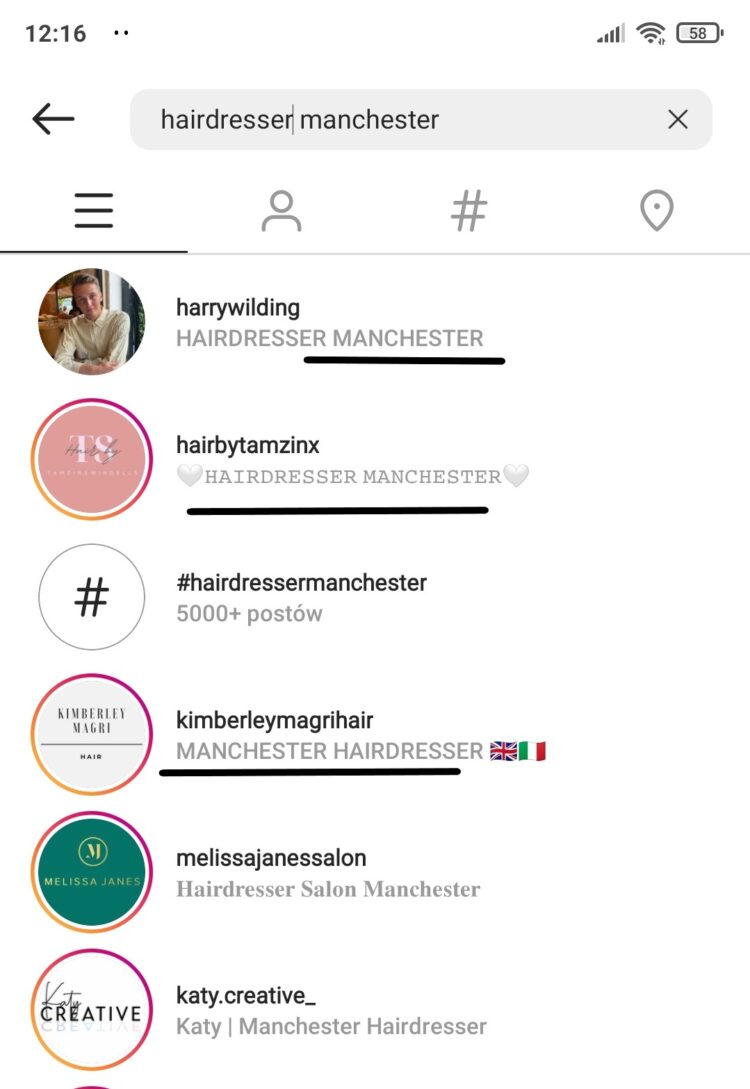
Task: Go back using the arrow icon
Action: [x=53, y=120]
